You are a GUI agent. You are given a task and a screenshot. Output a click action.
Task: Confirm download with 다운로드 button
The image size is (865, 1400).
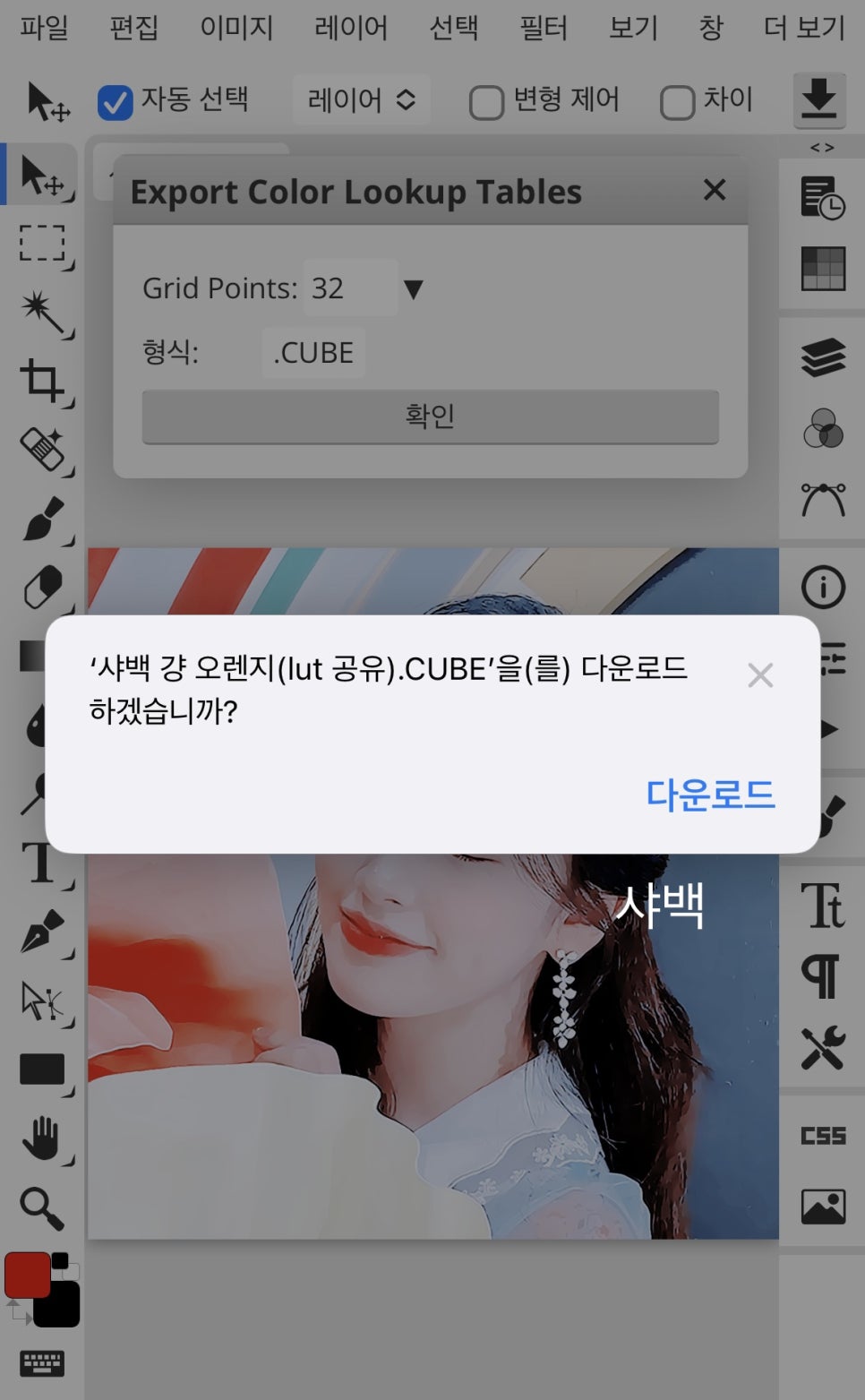(x=710, y=794)
